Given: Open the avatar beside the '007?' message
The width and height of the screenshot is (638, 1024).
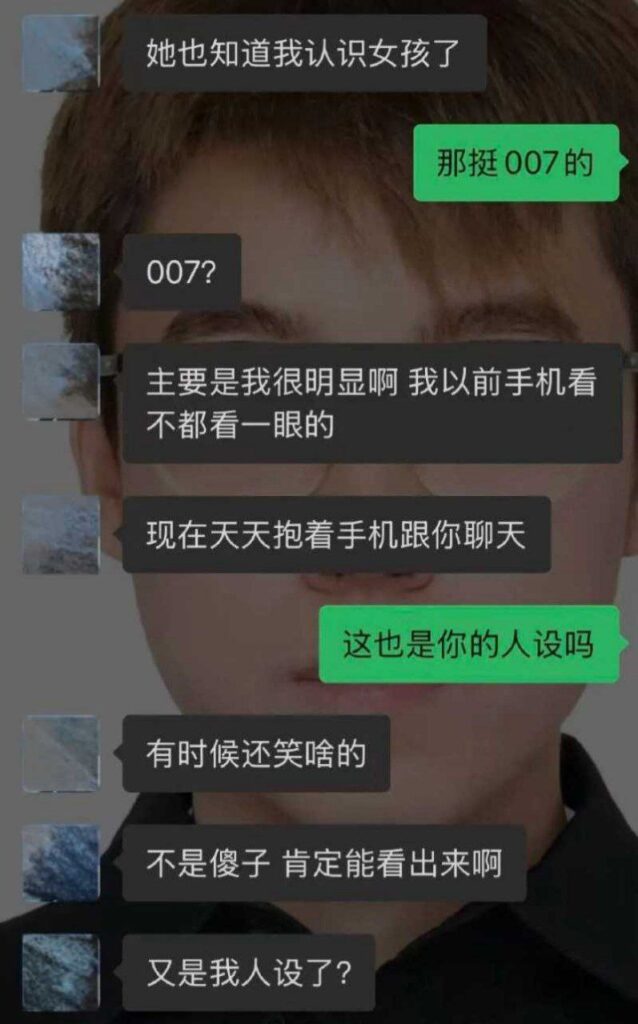Looking at the screenshot, I should [61, 272].
